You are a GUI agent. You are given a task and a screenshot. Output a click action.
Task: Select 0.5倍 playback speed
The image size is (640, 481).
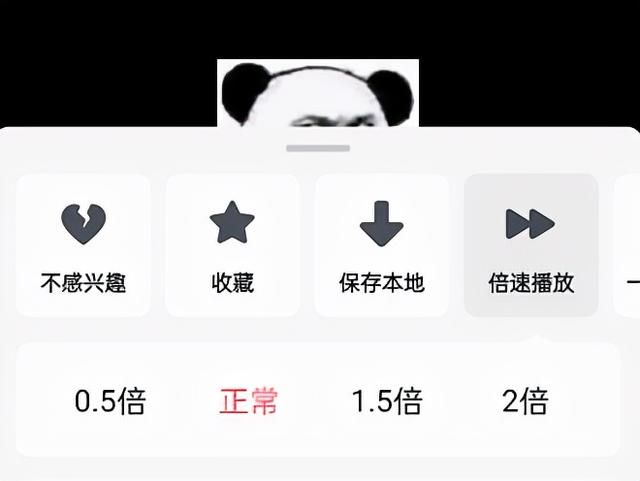click(110, 402)
